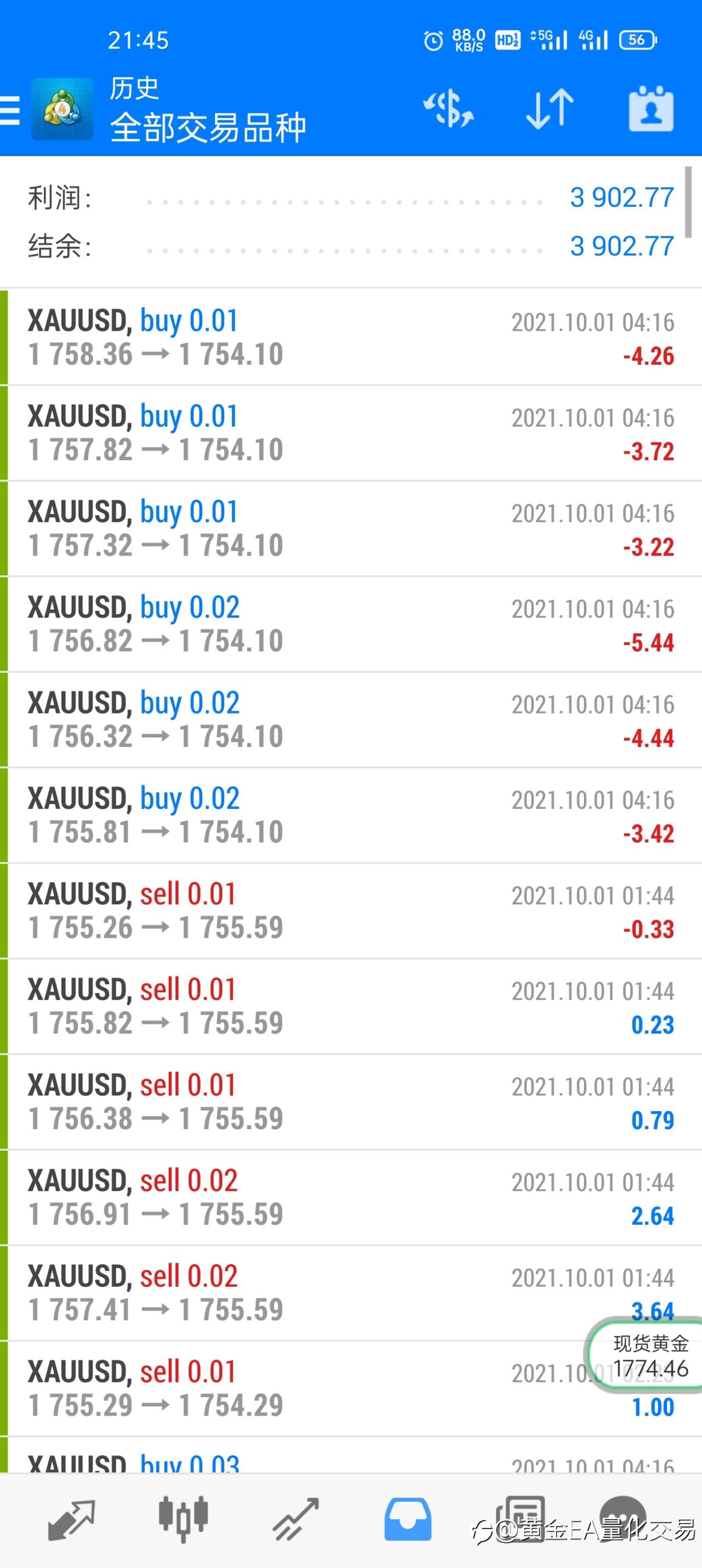Viewport: 702px width, 1568px height.
Task: View the sell 0.02 trade with 2.64 profit
Action: point(350,1198)
